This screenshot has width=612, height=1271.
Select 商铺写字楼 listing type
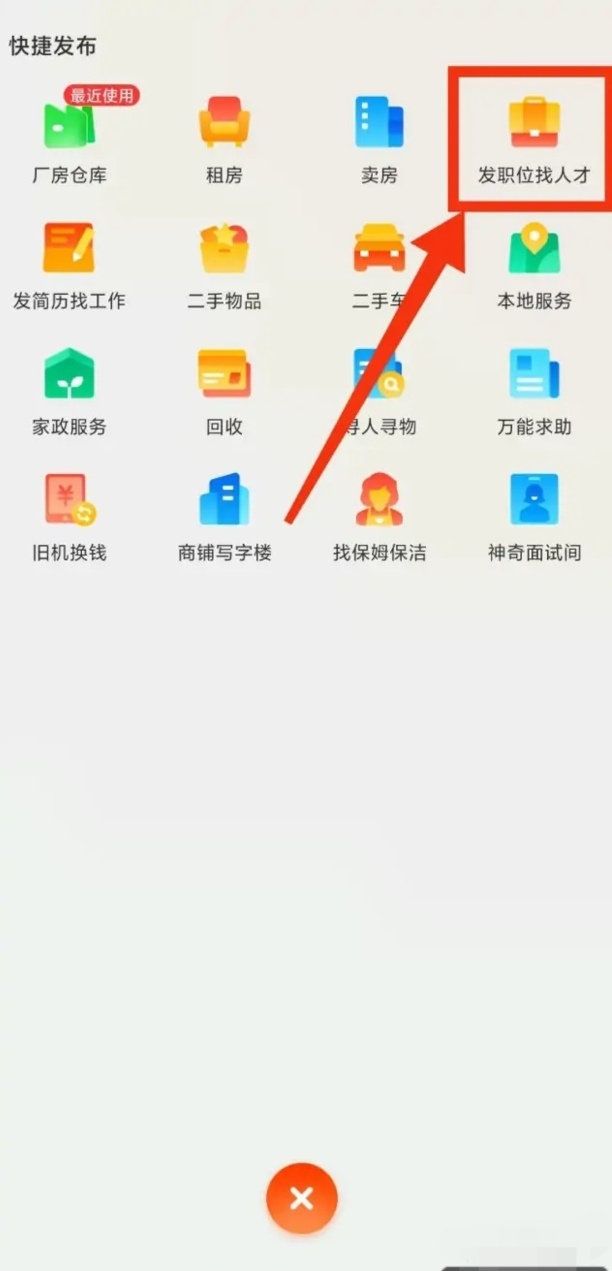[224, 502]
